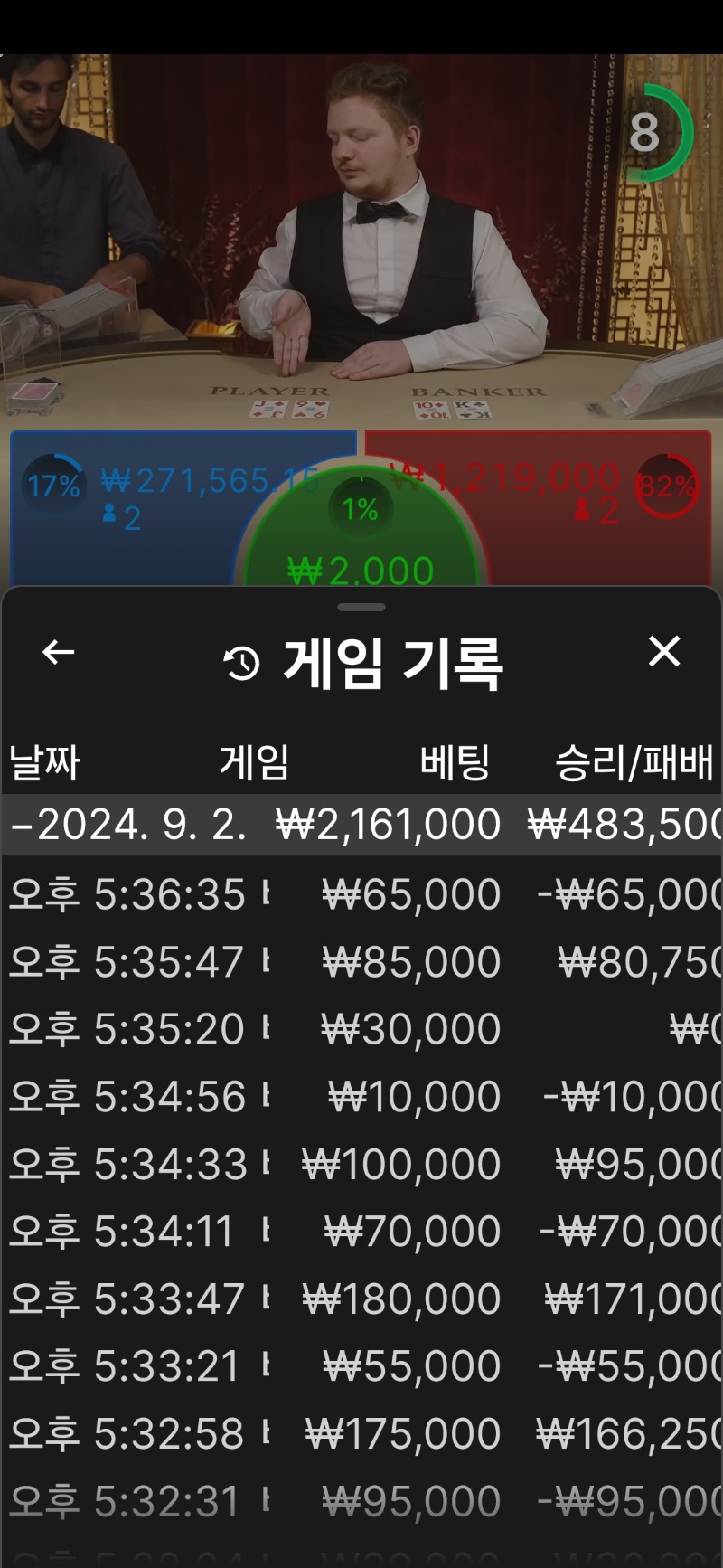Open the 오후 5:35:20 game record
The width and height of the screenshot is (723, 1568).
tap(361, 1029)
